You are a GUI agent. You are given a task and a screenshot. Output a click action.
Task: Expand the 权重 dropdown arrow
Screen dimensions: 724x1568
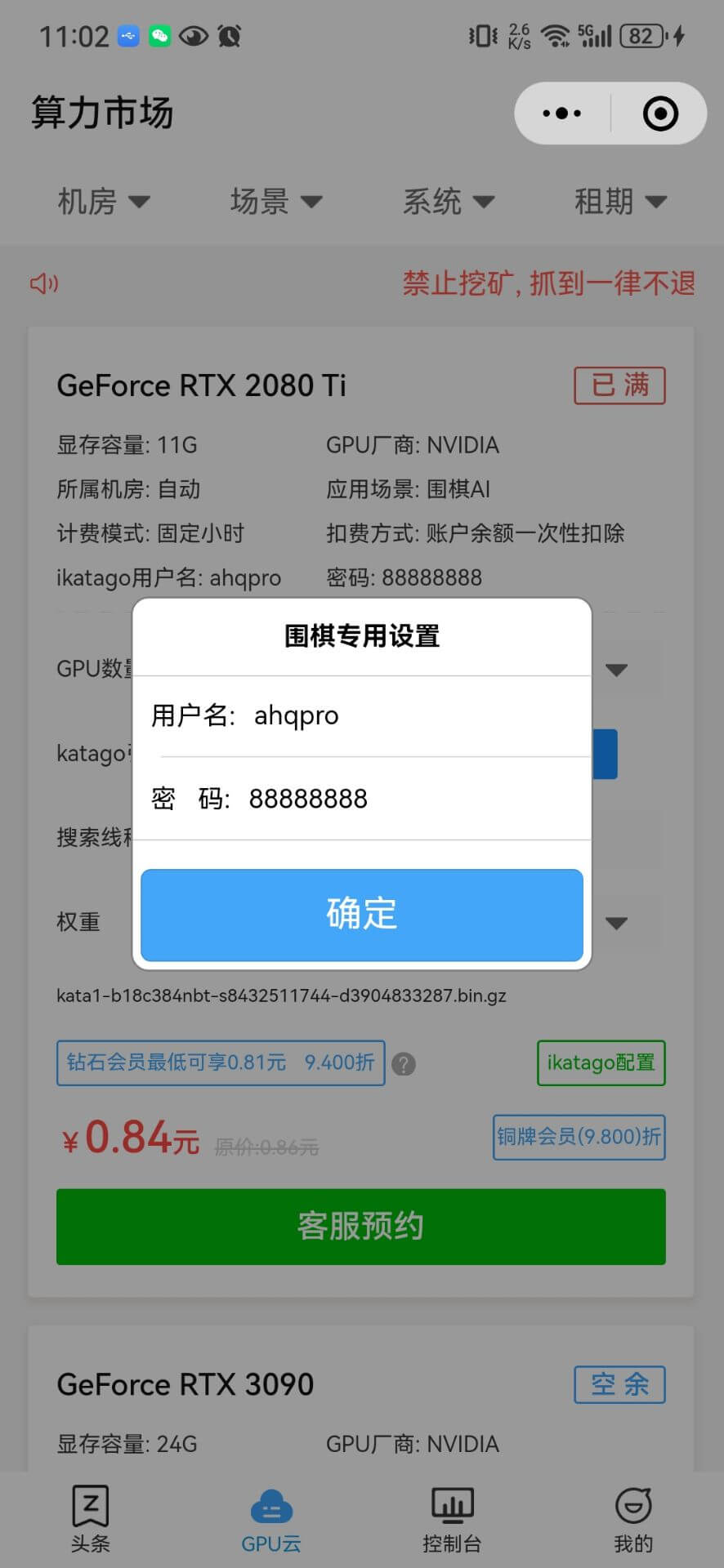[x=616, y=924]
